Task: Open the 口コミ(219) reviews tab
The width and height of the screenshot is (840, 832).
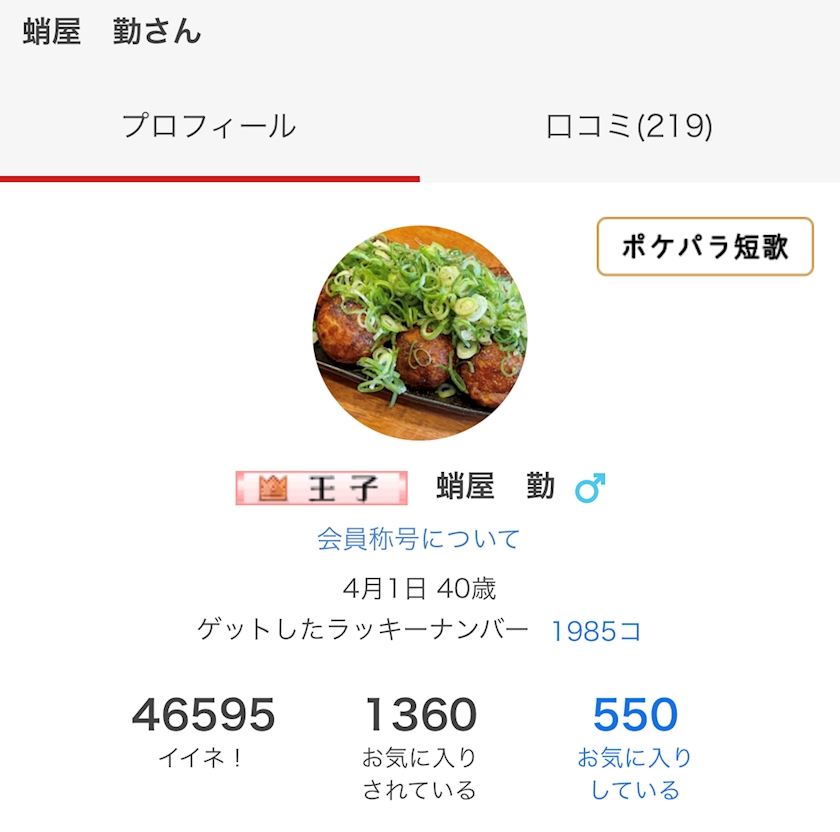Action: pyautogui.click(x=629, y=127)
